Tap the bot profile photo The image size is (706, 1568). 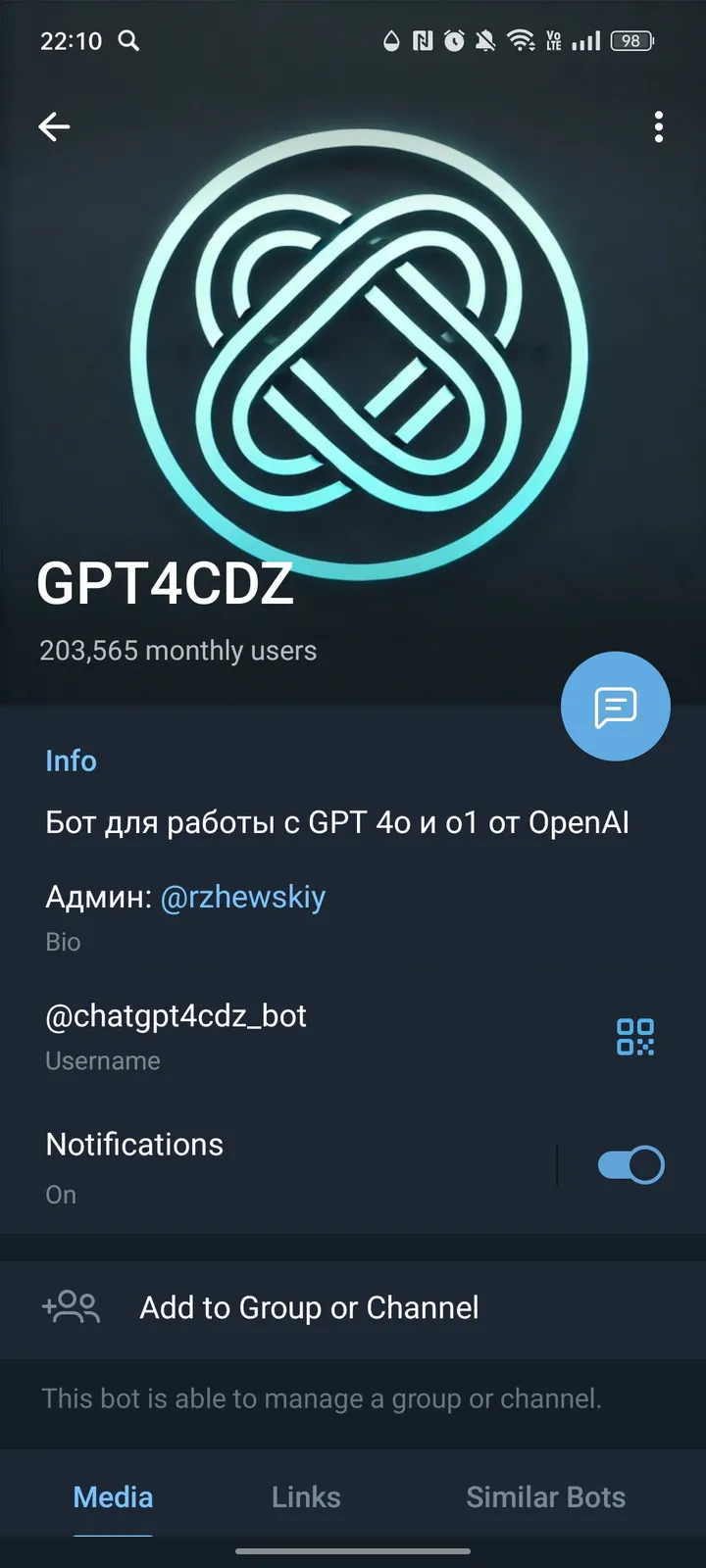353,363
